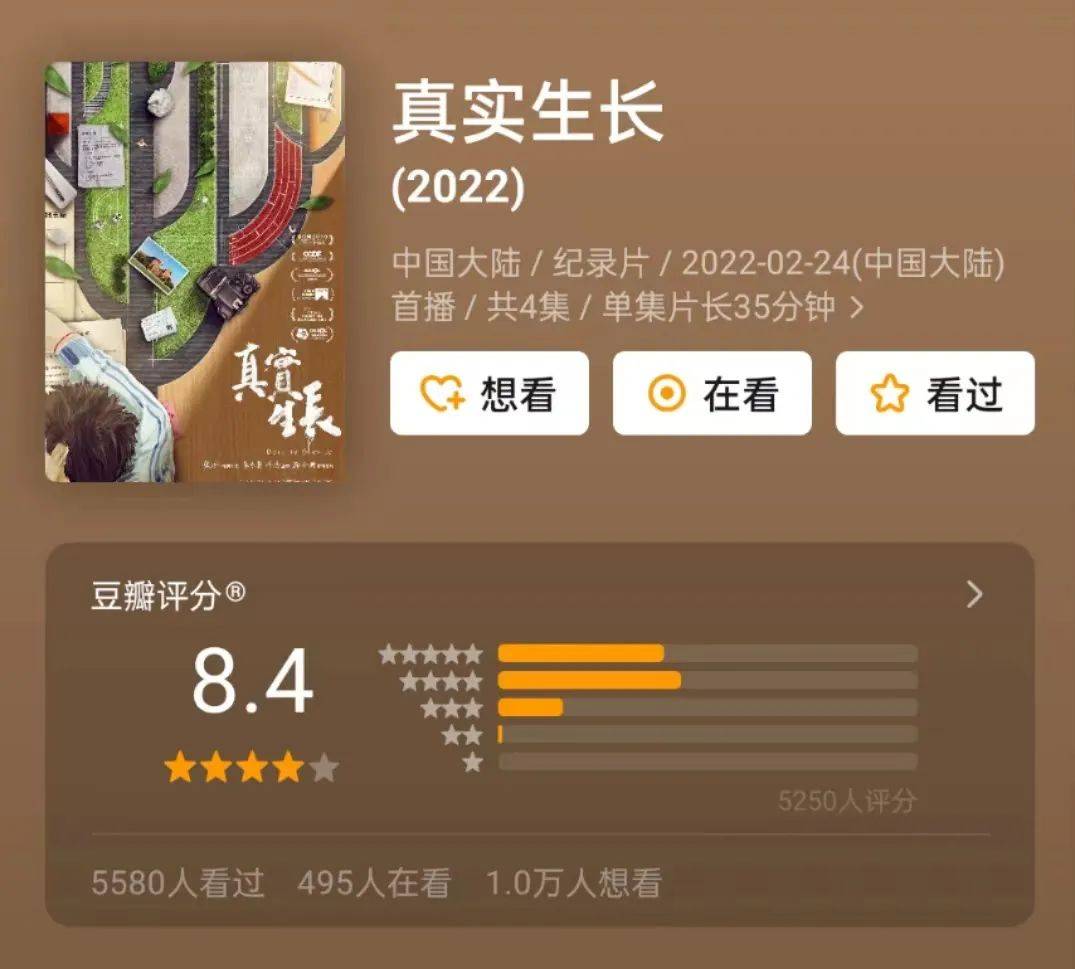Mark 真实生长 as 想看
Viewport: 1075px width, 969px height.
489,394
